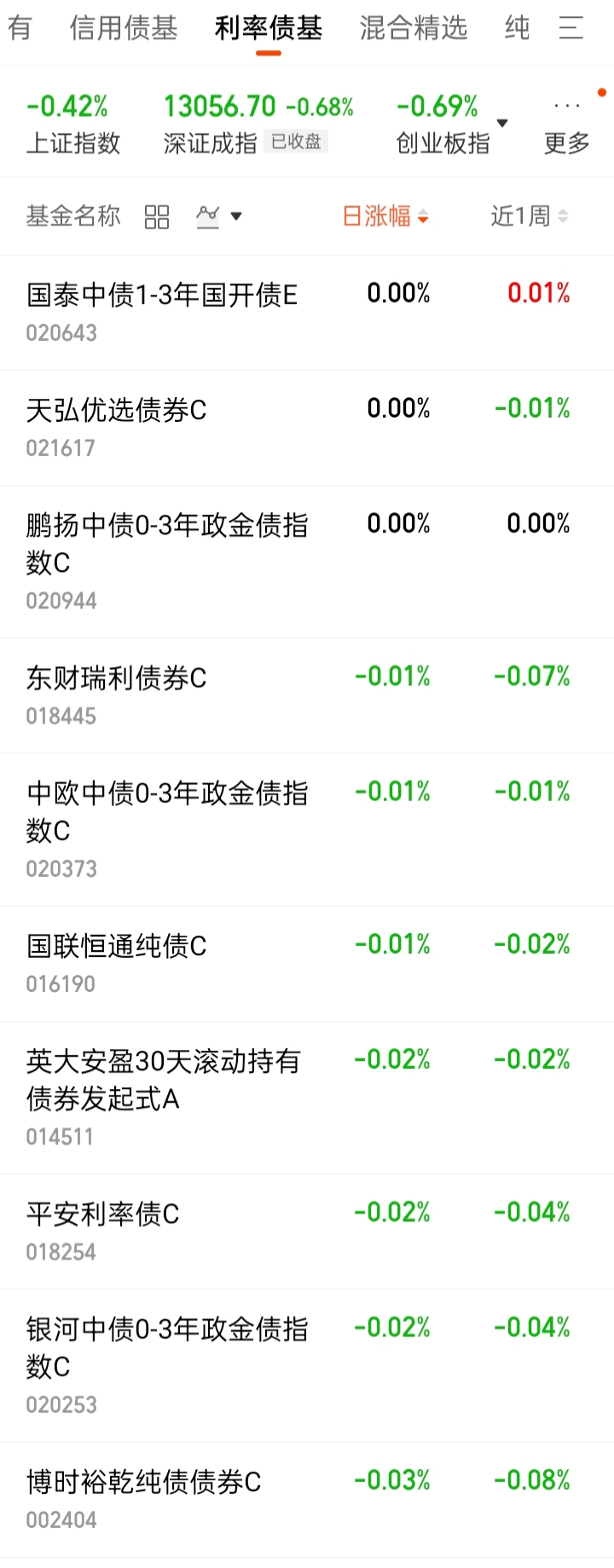Sort by 近1周 return
This screenshot has height=1568, width=614.
pos(529,216)
